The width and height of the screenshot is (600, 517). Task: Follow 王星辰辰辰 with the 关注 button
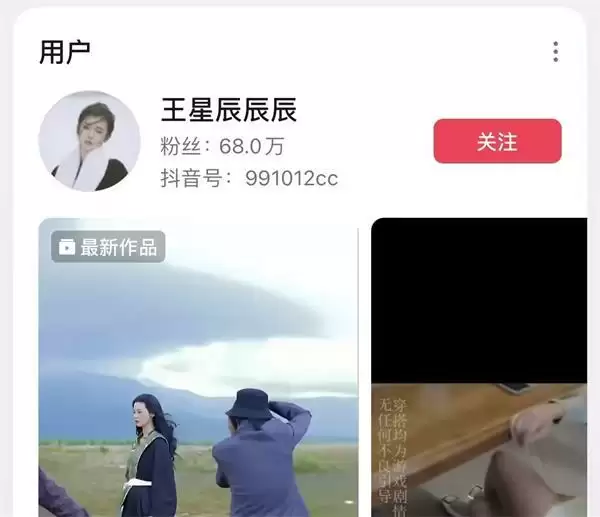(x=497, y=141)
